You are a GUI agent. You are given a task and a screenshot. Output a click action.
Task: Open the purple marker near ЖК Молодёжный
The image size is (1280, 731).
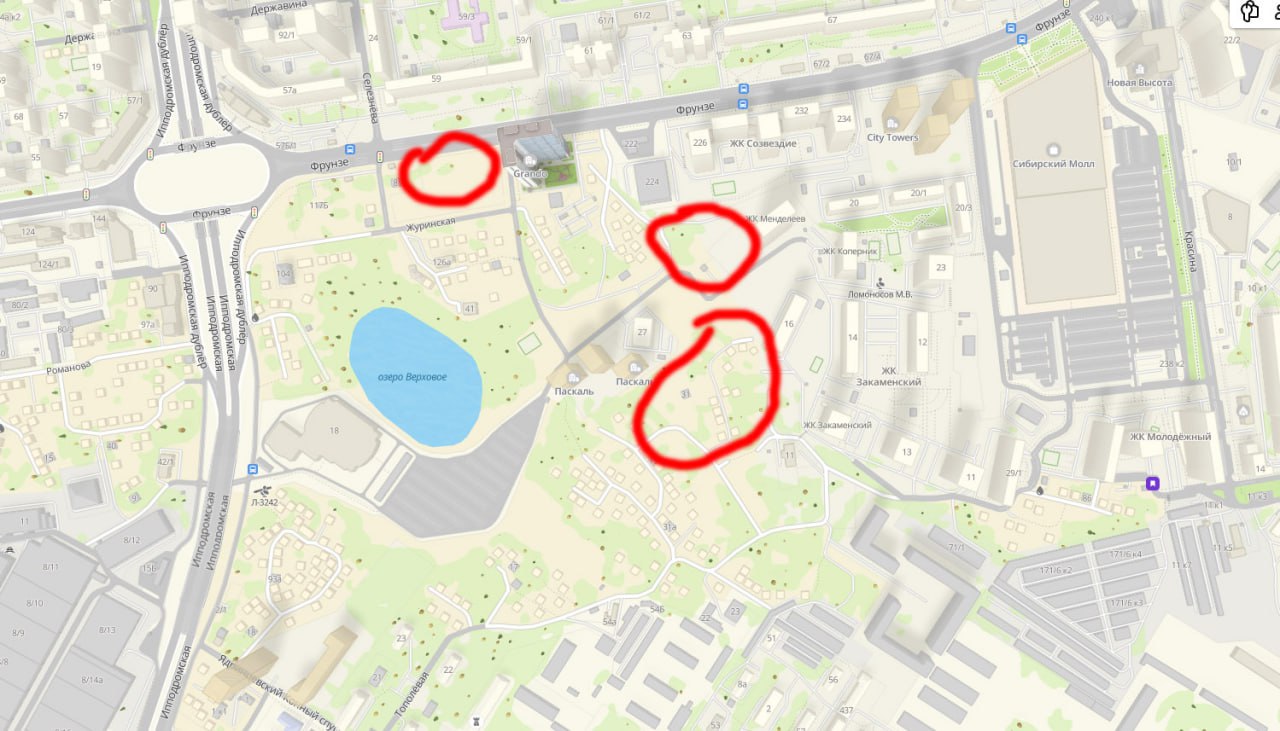tap(1153, 484)
